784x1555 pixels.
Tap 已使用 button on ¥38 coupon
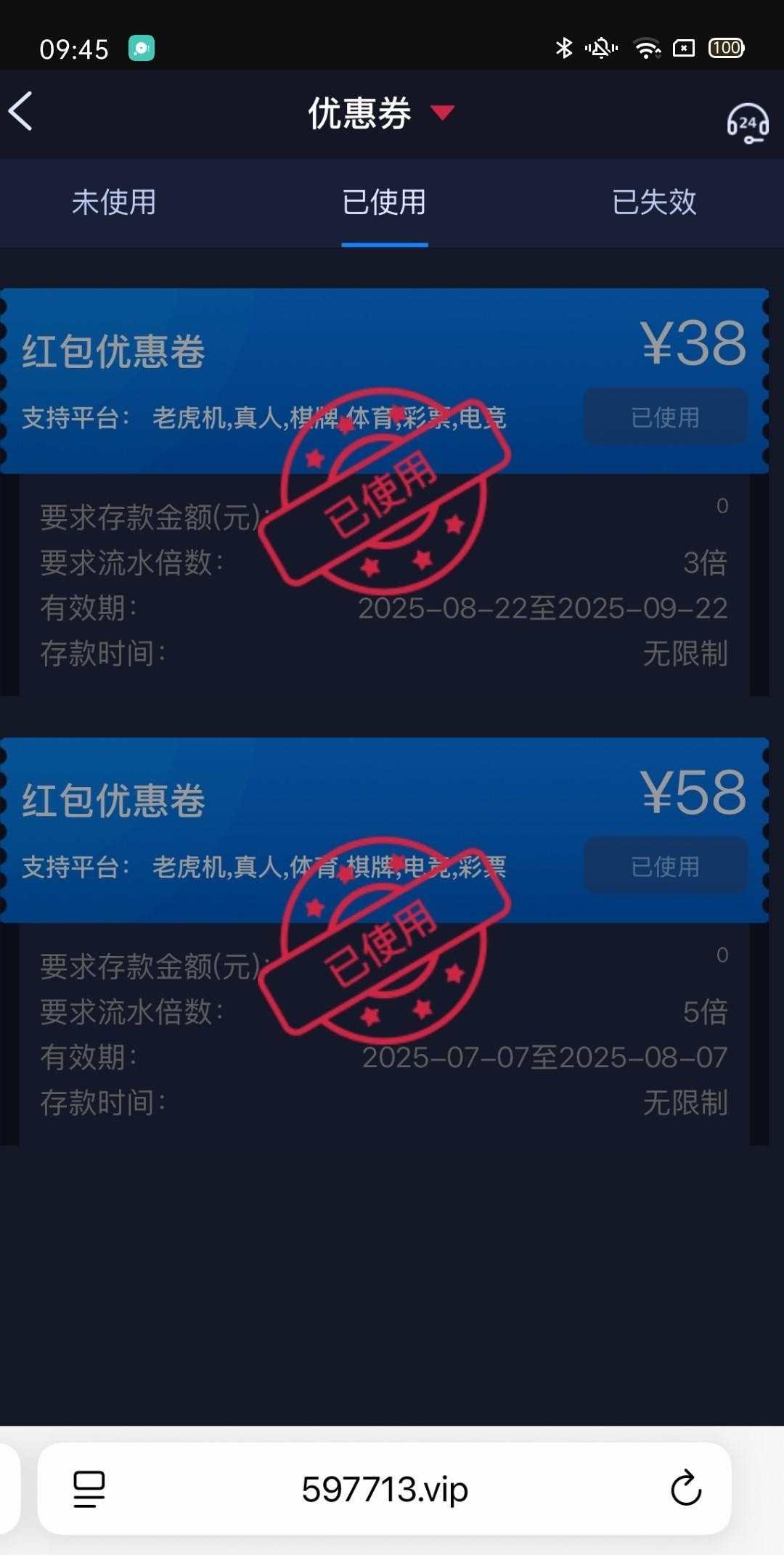click(665, 417)
